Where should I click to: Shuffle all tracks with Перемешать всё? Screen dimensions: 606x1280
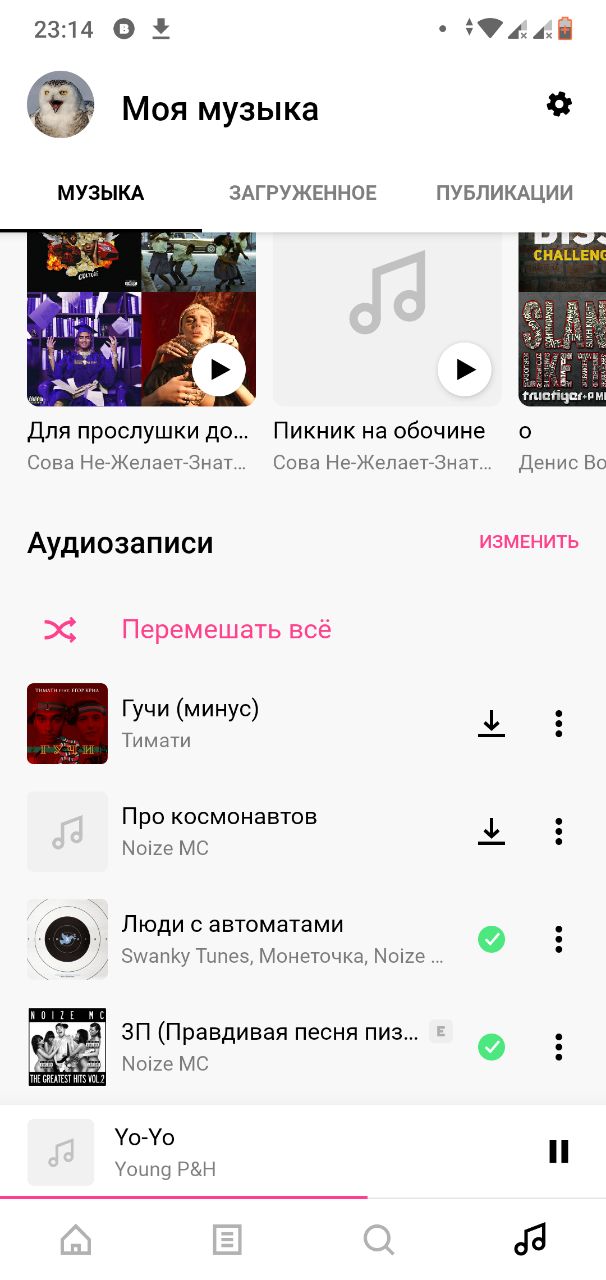226,630
